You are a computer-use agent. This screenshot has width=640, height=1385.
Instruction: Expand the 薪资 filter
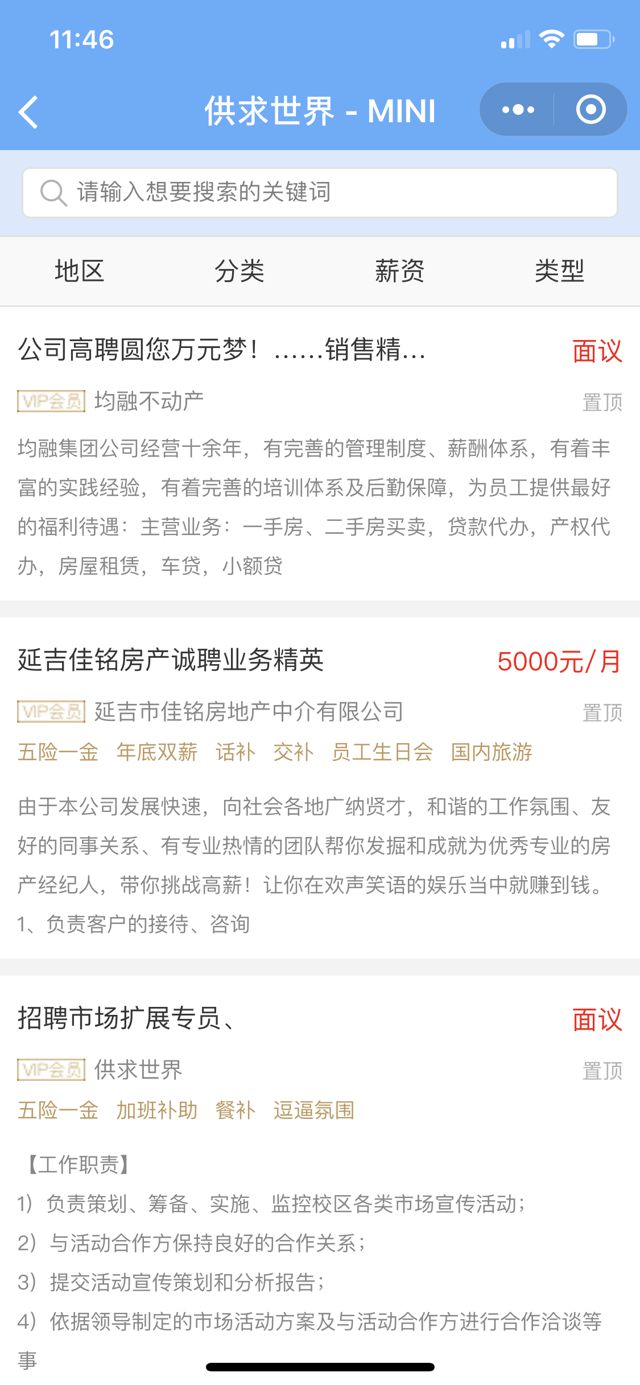tap(400, 271)
